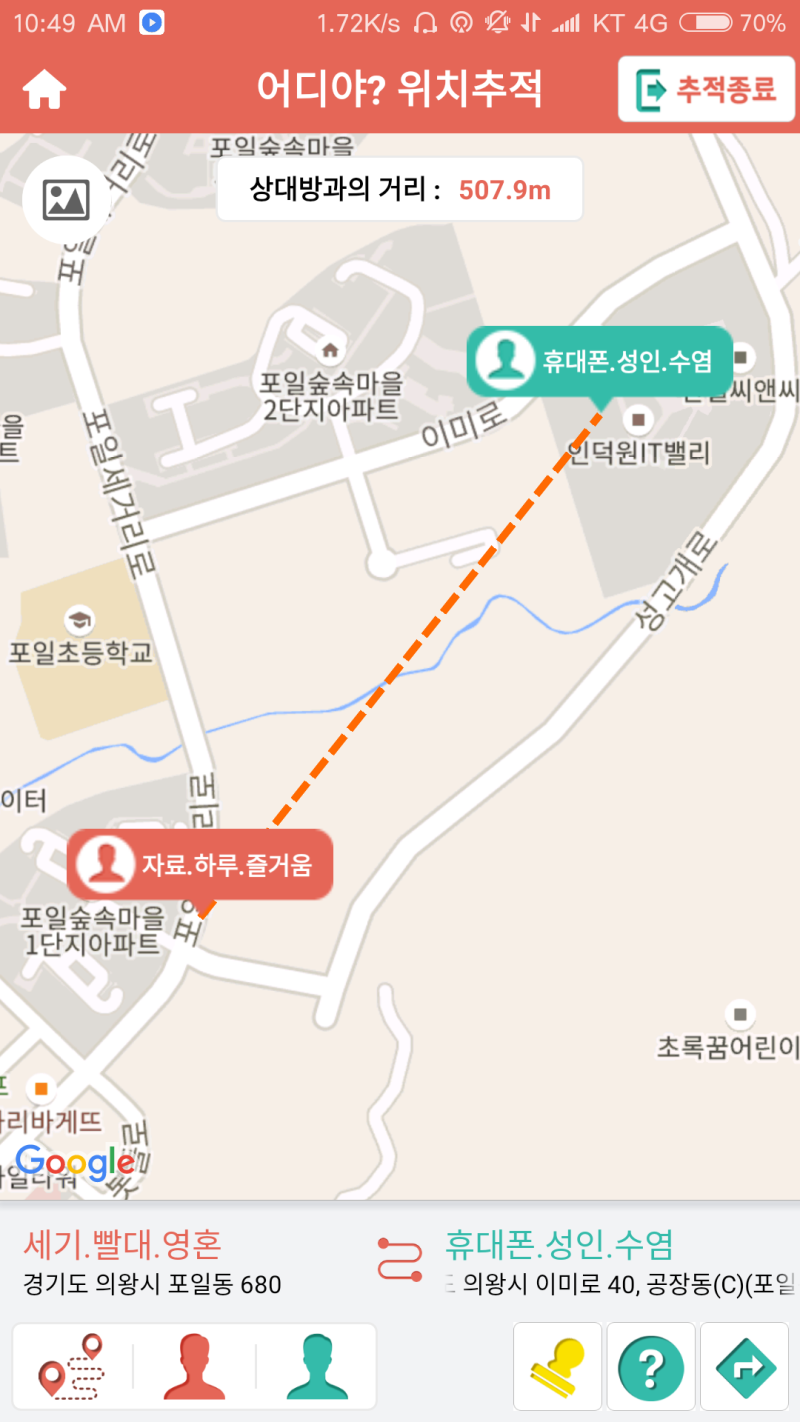This screenshot has width=800, height=1422.
Task: Show the route path view
Action: pos(72,1366)
